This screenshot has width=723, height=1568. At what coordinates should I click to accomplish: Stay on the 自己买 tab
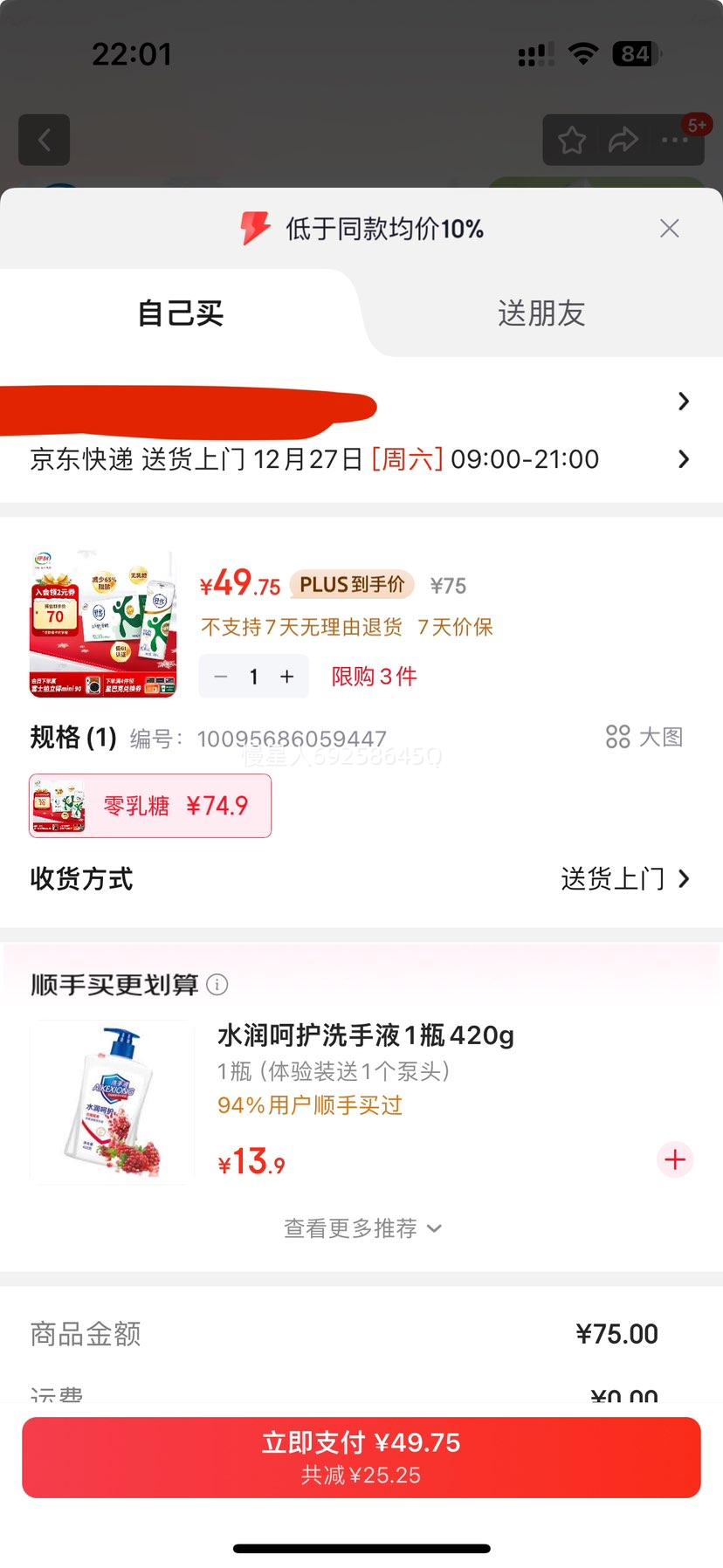click(180, 314)
